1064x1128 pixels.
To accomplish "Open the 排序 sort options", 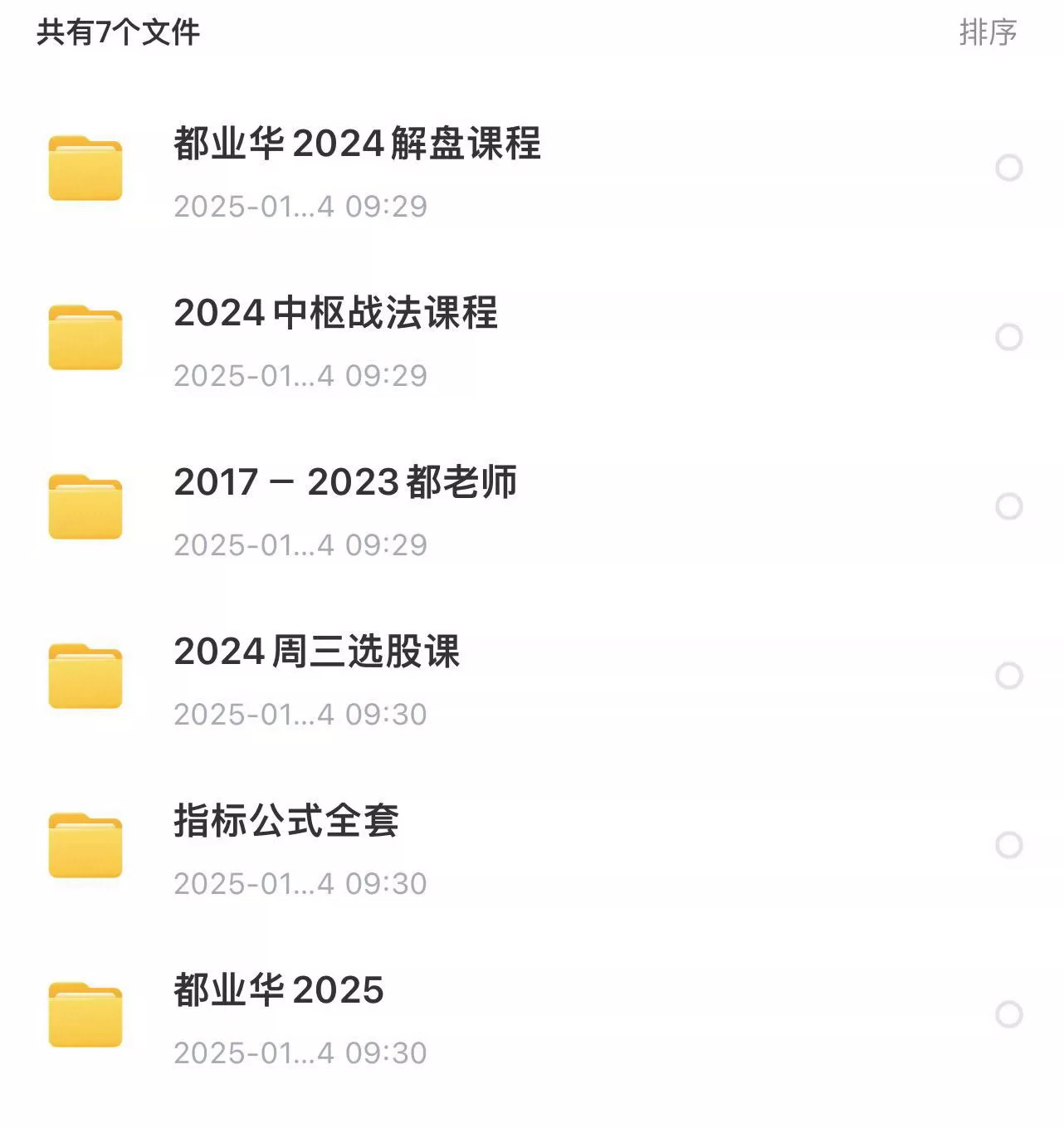I will pos(988,35).
